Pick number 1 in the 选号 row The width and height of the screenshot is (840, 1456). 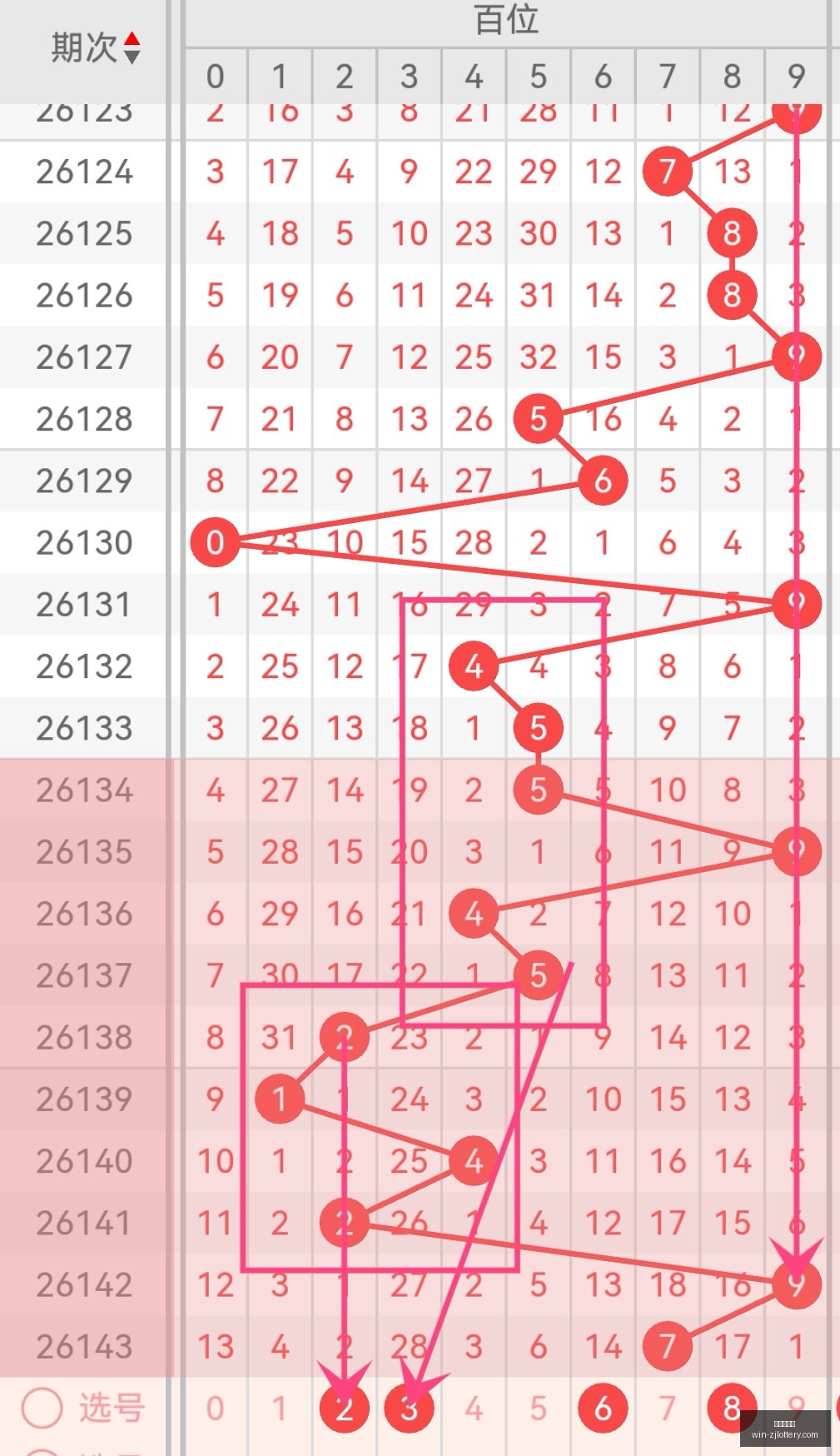coord(280,1409)
